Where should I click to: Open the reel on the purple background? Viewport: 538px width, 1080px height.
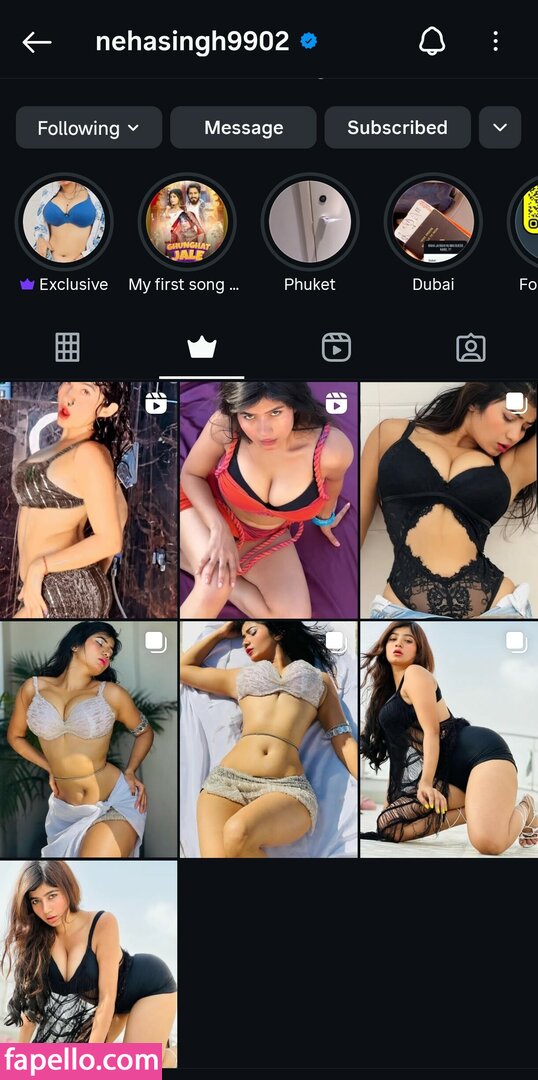point(269,500)
